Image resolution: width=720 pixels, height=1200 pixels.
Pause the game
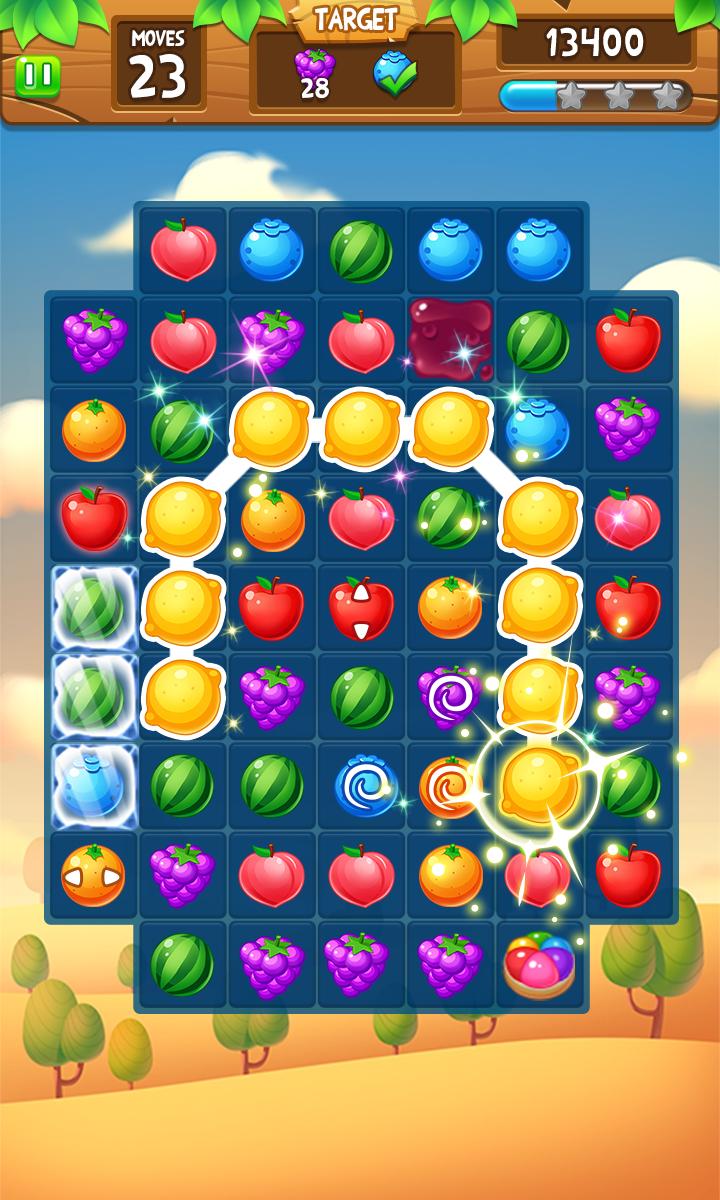click(38, 73)
